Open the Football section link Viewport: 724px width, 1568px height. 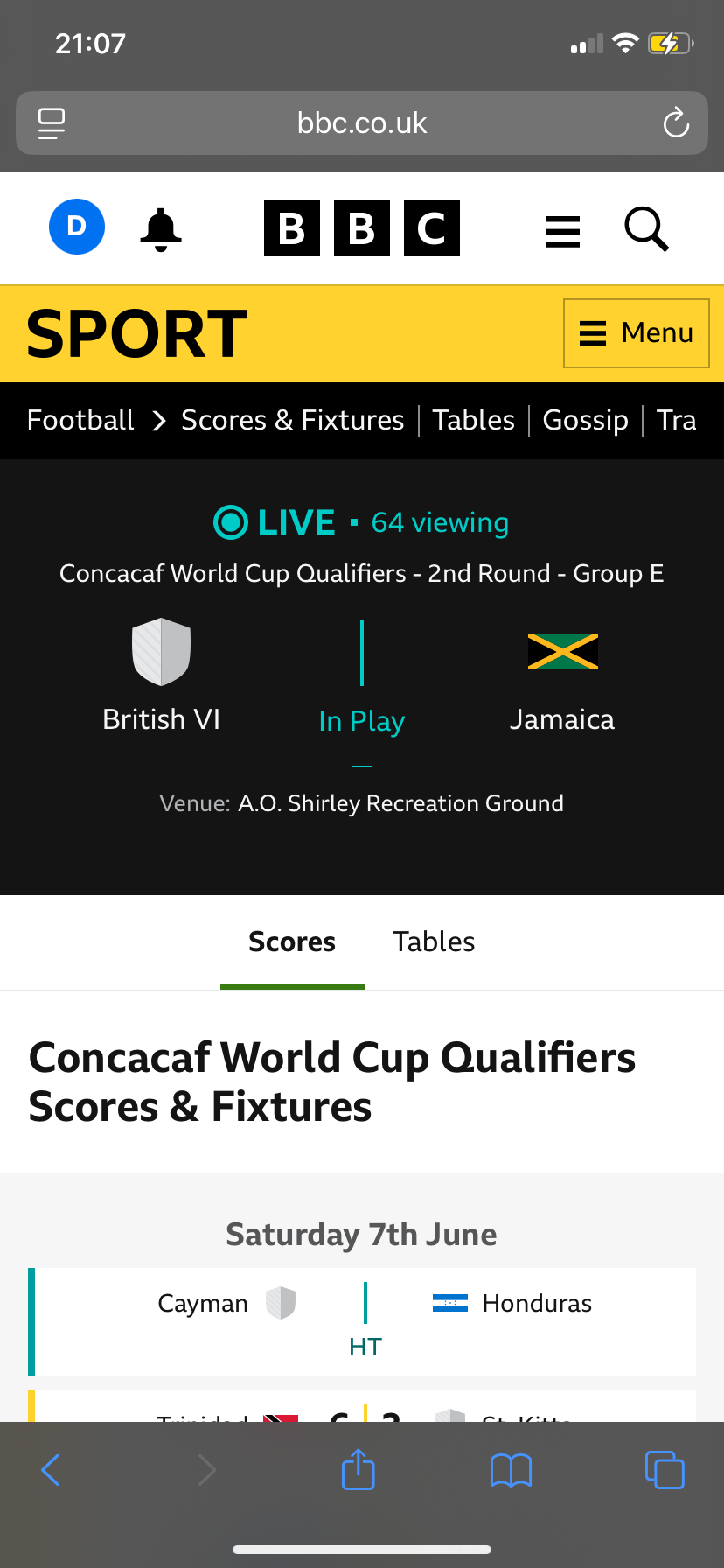80,420
